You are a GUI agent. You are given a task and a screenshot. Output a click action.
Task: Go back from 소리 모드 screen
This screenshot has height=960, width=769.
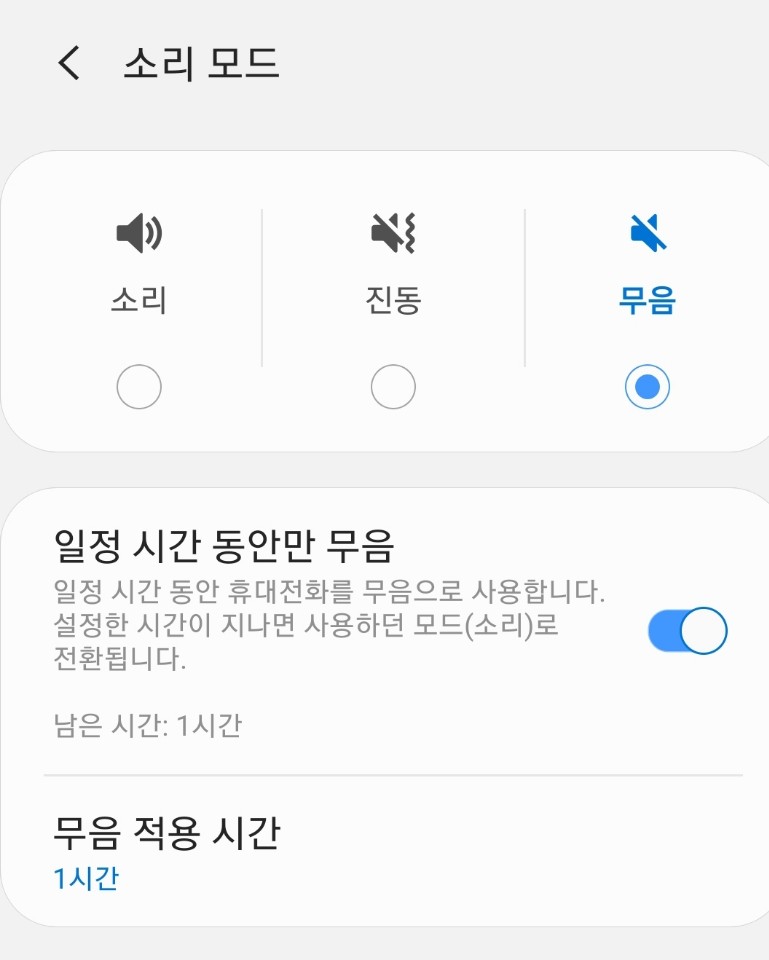(x=68, y=64)
